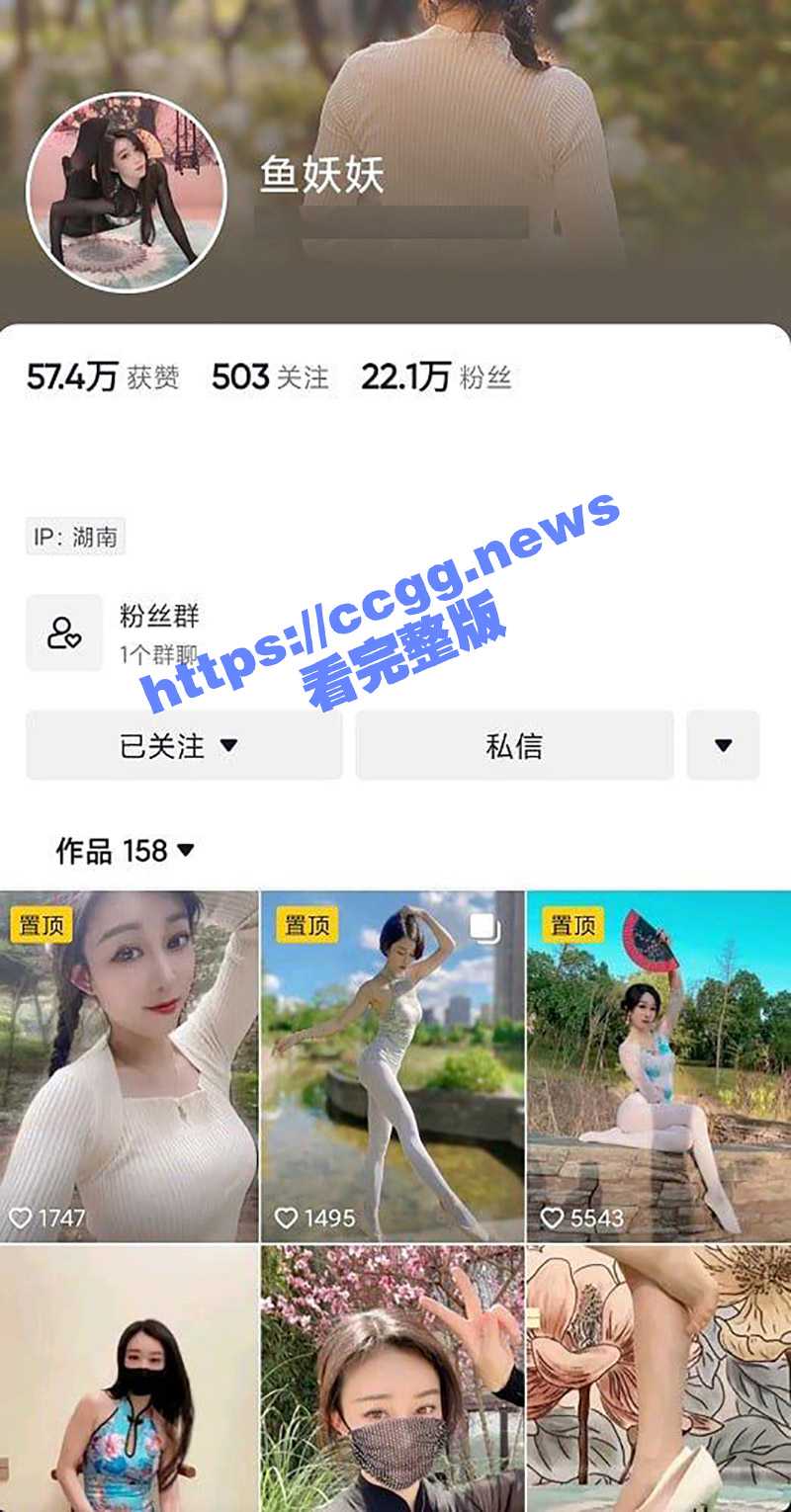791x1512 pixels.
Task: Open the pinned video with 1747 likes
Action: 129,1065
